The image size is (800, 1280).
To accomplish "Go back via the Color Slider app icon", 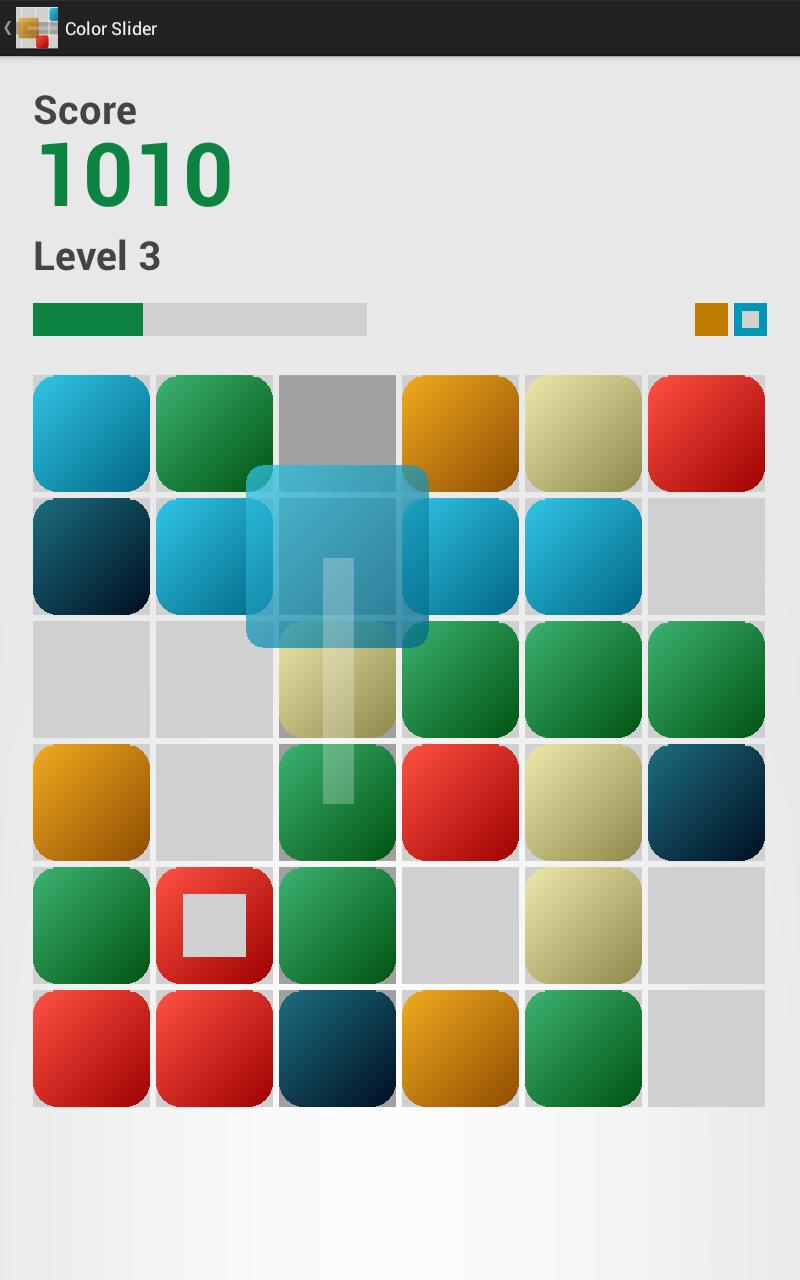I will (x=35, y=28).
